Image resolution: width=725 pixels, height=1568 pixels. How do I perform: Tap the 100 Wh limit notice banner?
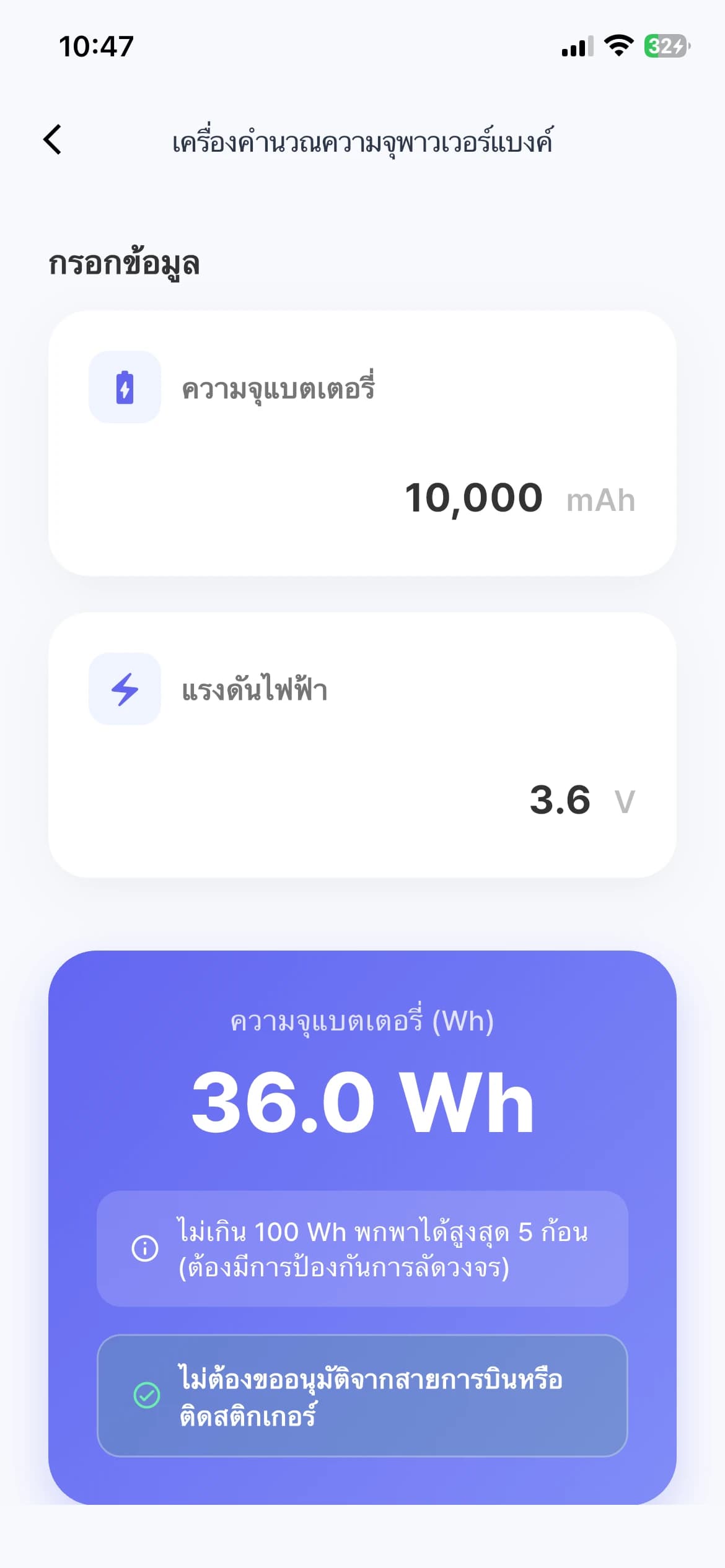tap(362, 1252)
